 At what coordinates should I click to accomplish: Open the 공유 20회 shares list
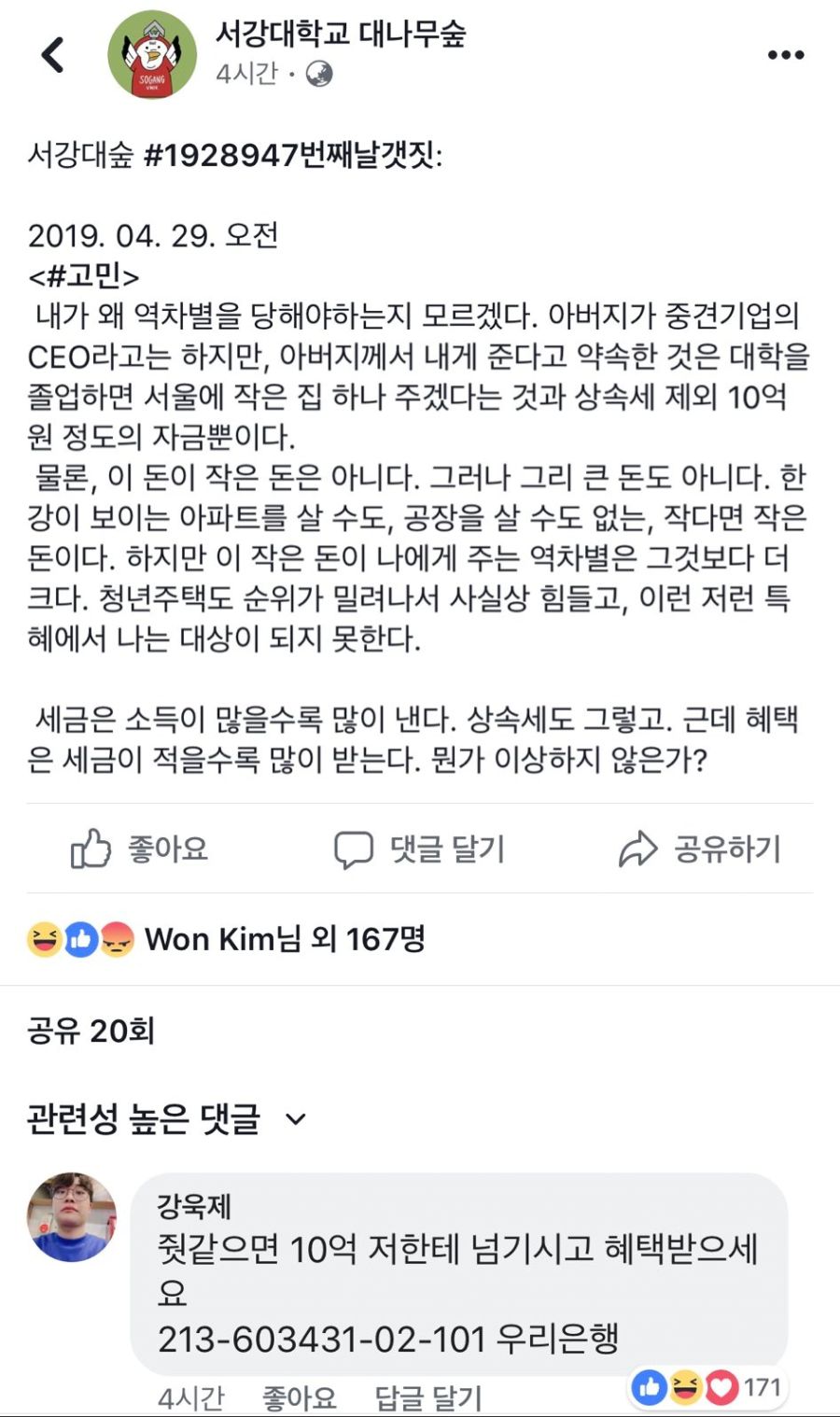pos(91,1031)
